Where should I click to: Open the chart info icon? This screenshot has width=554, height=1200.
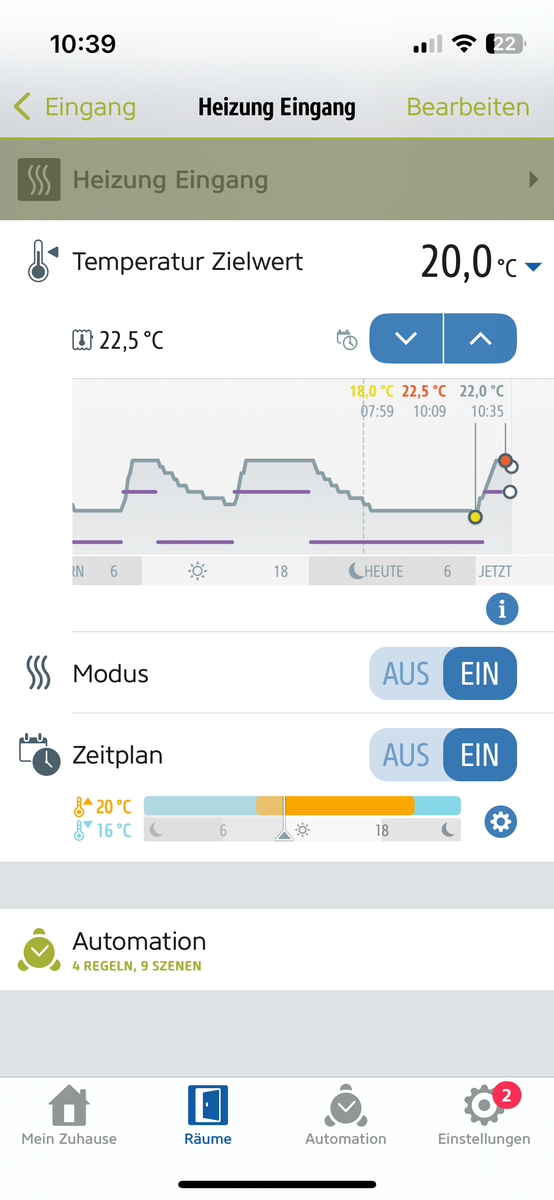(502, 607)
